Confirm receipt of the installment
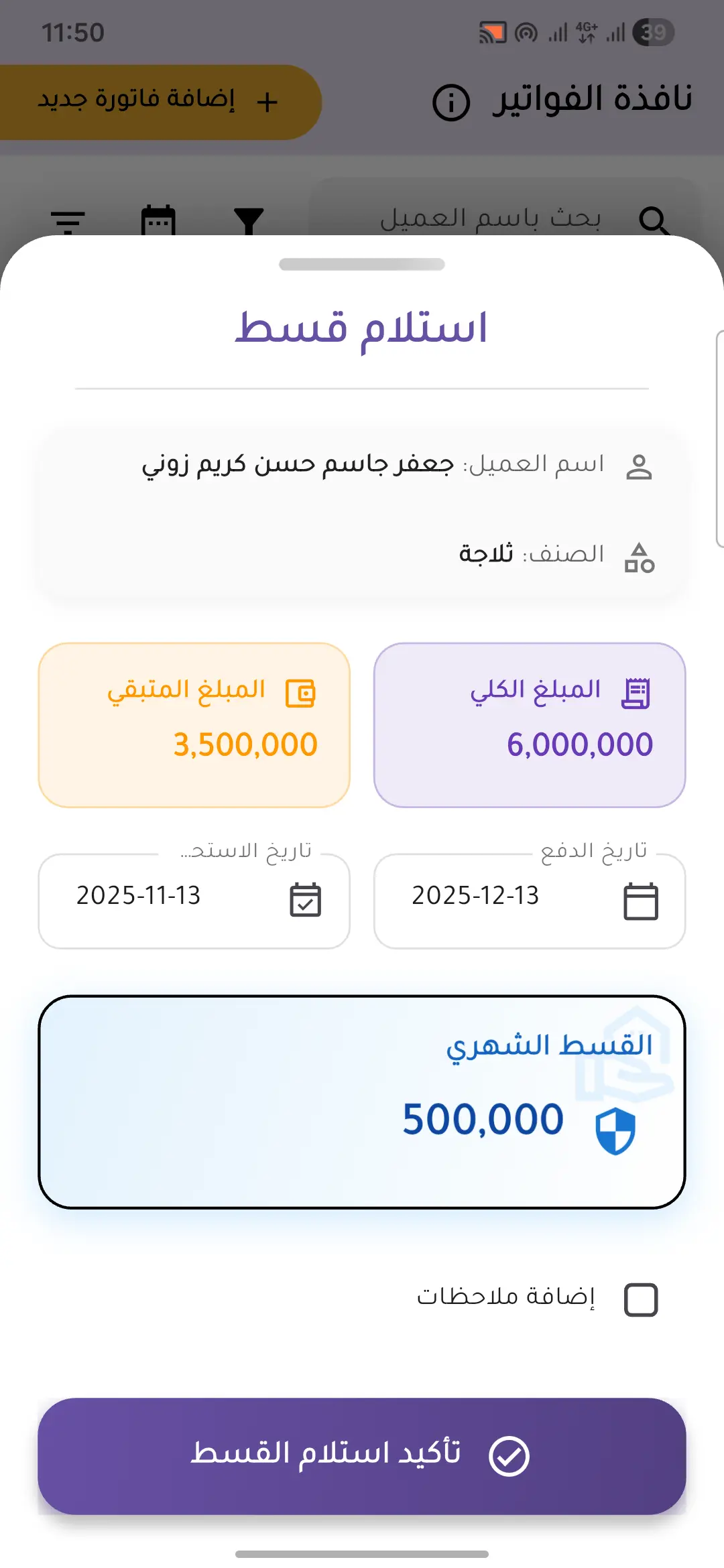This screenshot has height=1568, width=724. 362,1455
